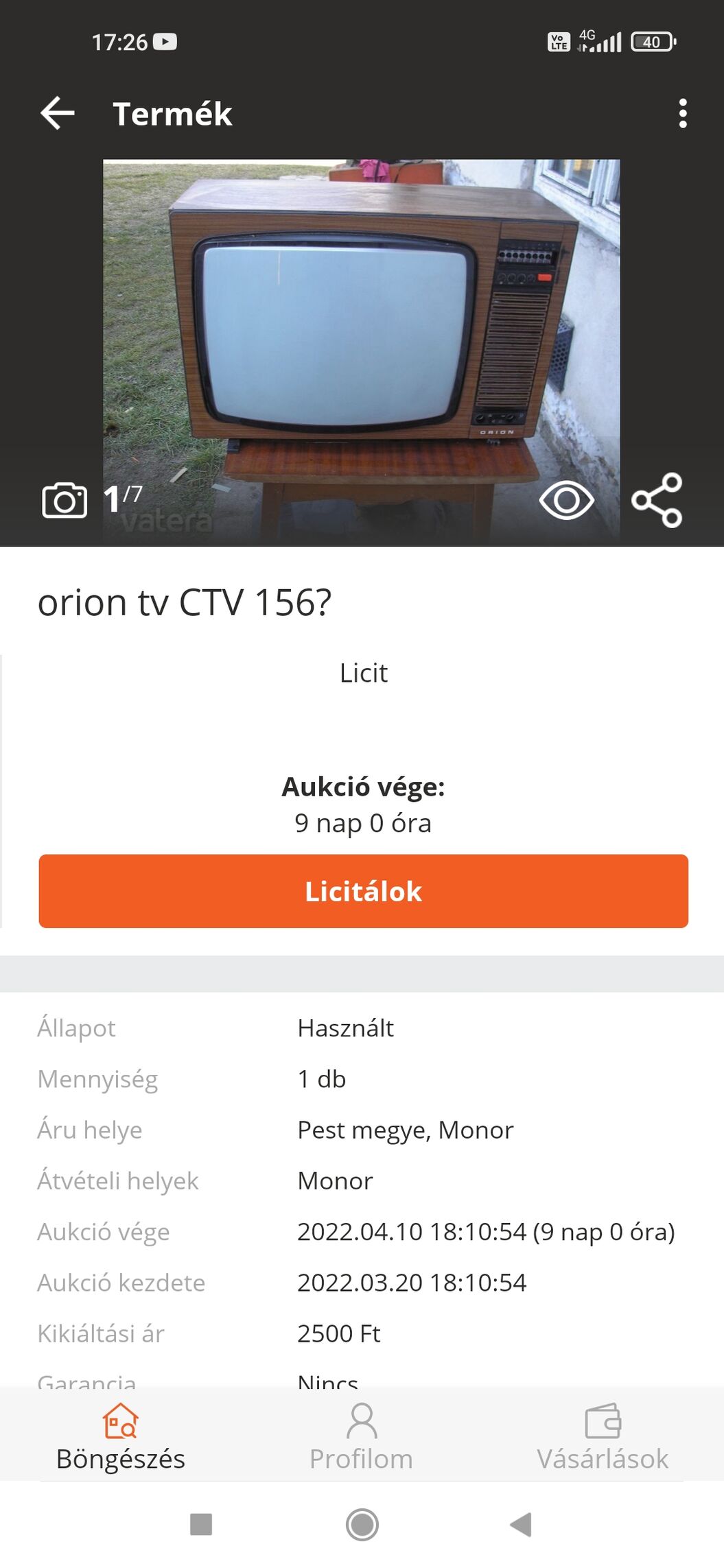
Task: Tap the orange Licitálok button
Action: (363, 891)
